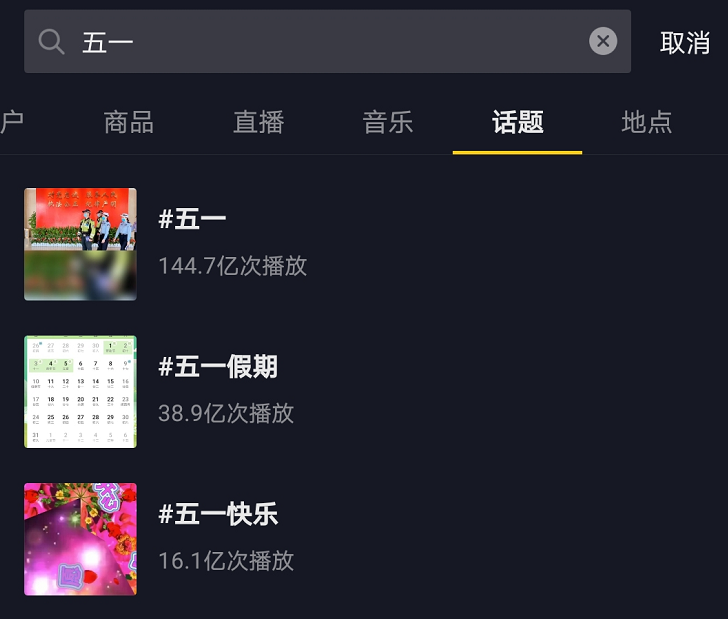Switch to the 音乐 tab
This screenshot has height=619, width=728.
click(x=388, y=122)
